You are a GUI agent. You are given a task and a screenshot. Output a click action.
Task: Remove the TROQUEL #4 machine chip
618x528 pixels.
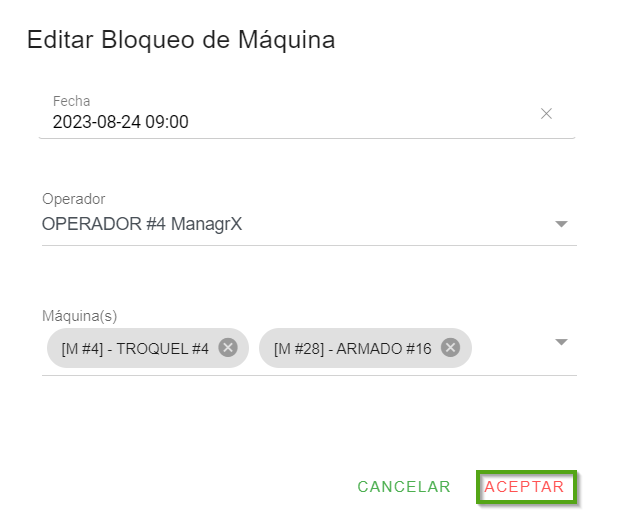coord(228,348)
